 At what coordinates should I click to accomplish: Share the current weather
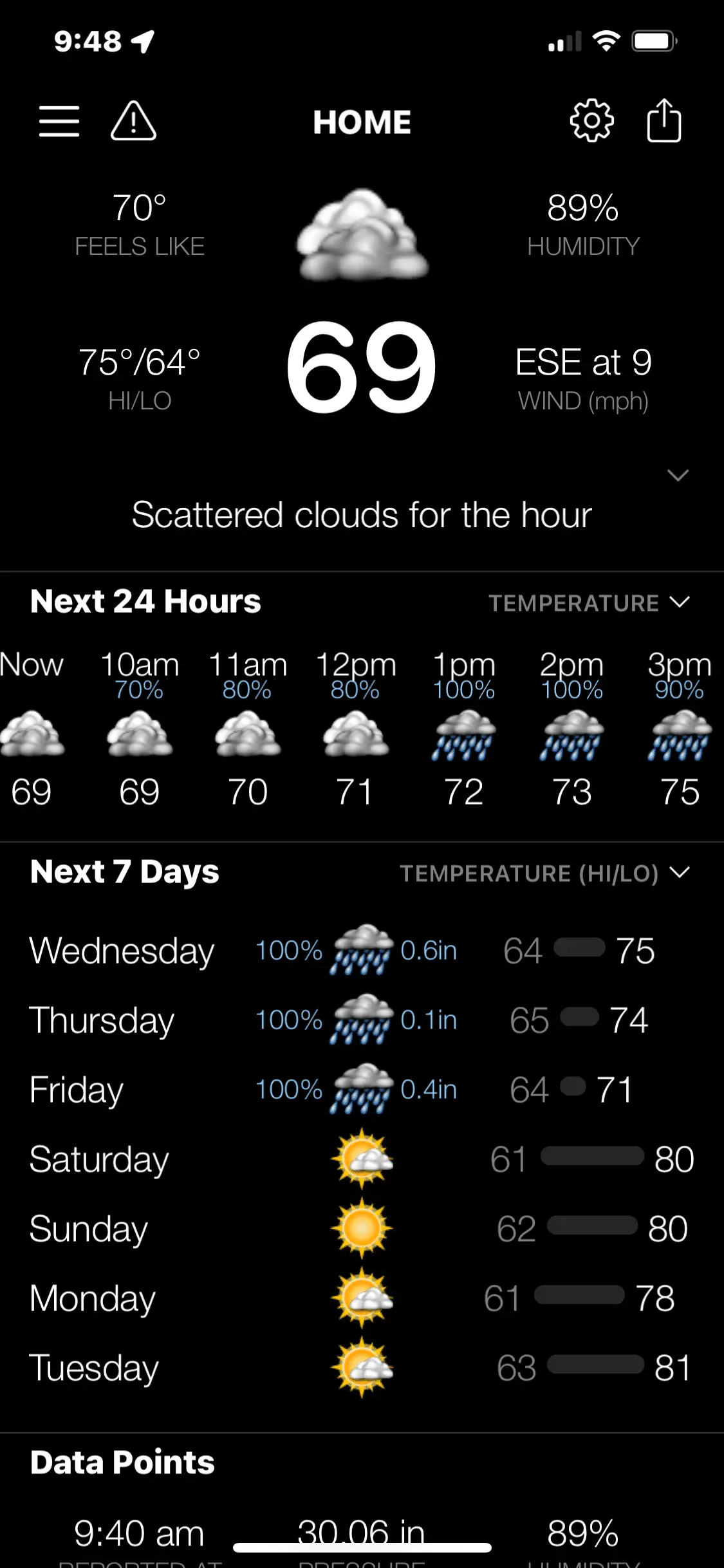[664, 120]
